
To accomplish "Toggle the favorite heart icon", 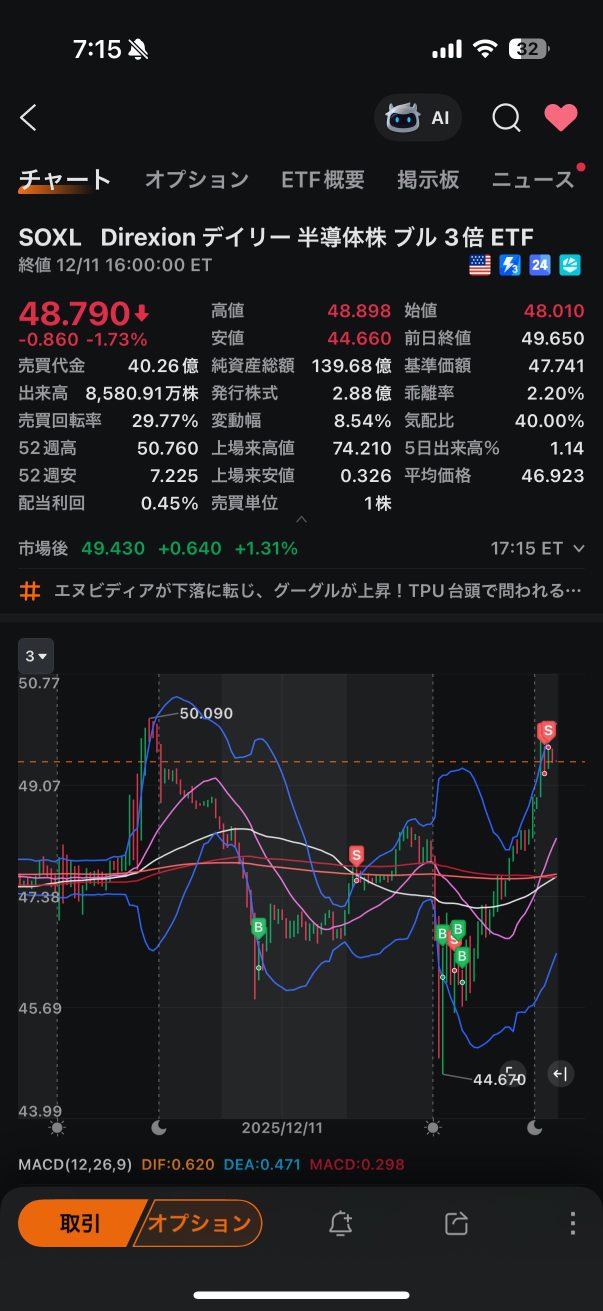I will click(x=561, y=118).
